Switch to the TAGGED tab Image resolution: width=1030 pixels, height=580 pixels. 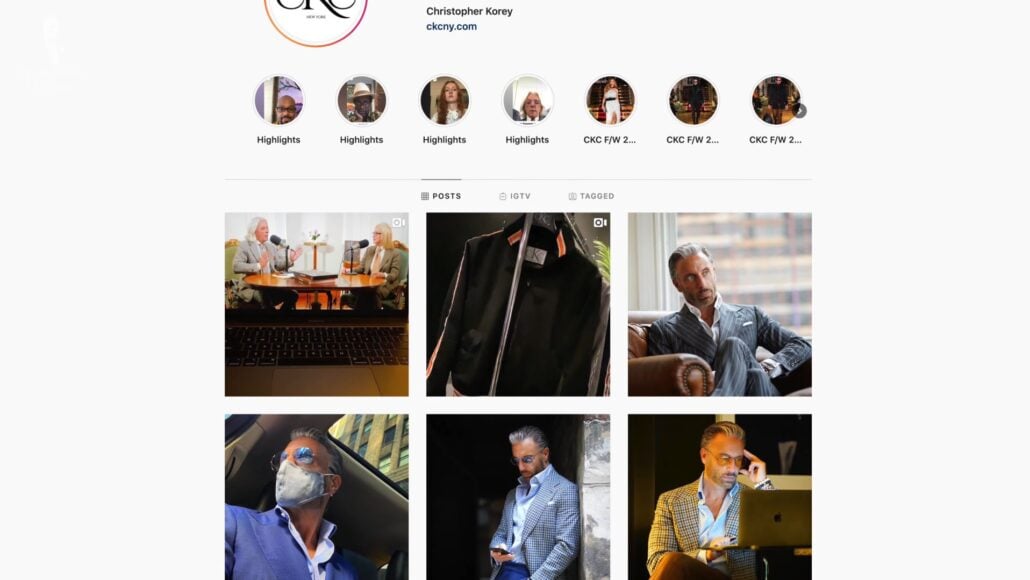pos(591,196)
